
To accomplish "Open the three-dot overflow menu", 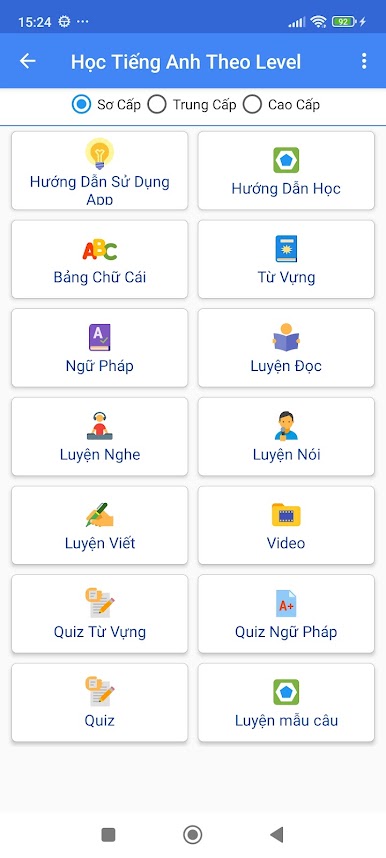I will (364, 61).
